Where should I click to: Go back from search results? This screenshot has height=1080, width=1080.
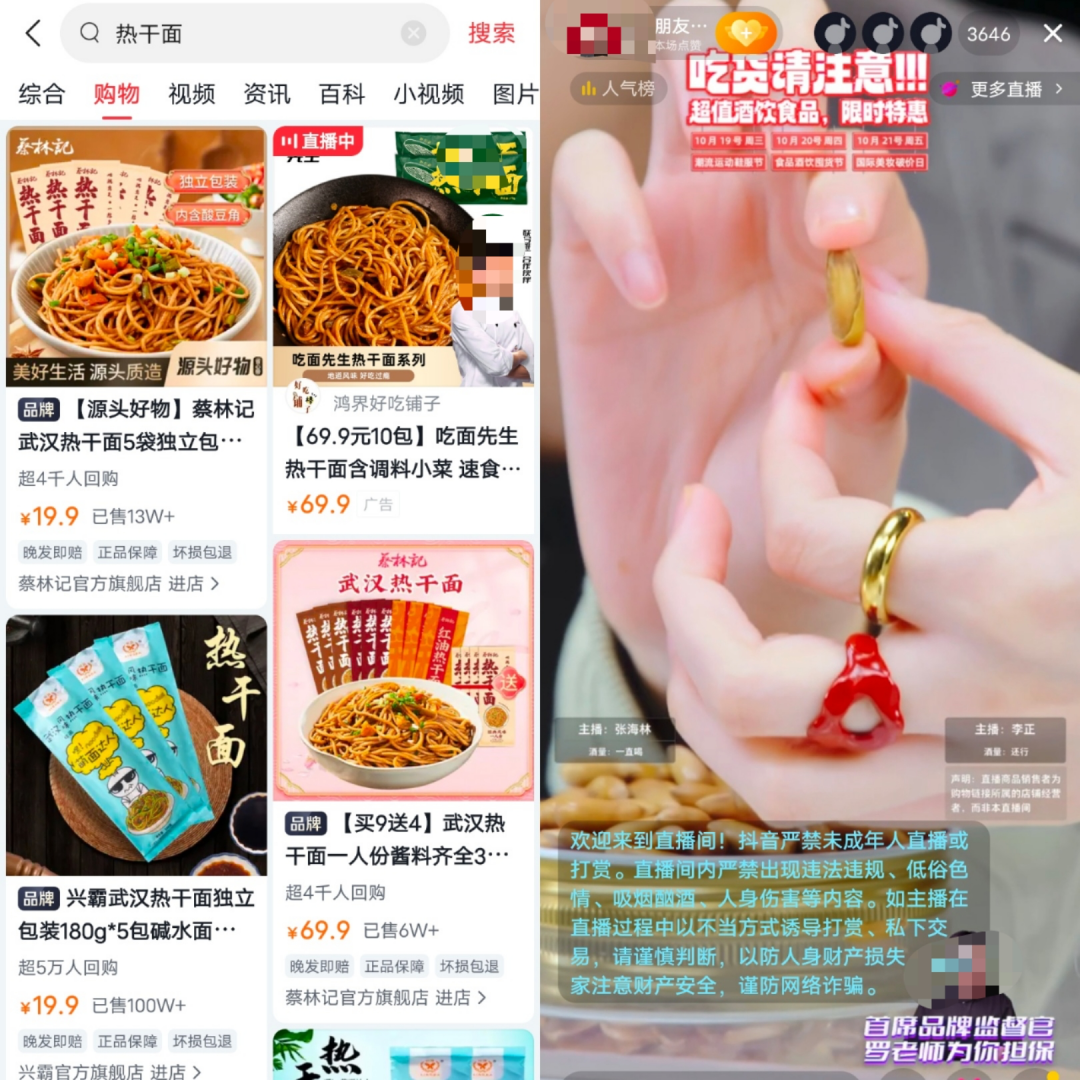pyautogui.click(x=33, y=33)
